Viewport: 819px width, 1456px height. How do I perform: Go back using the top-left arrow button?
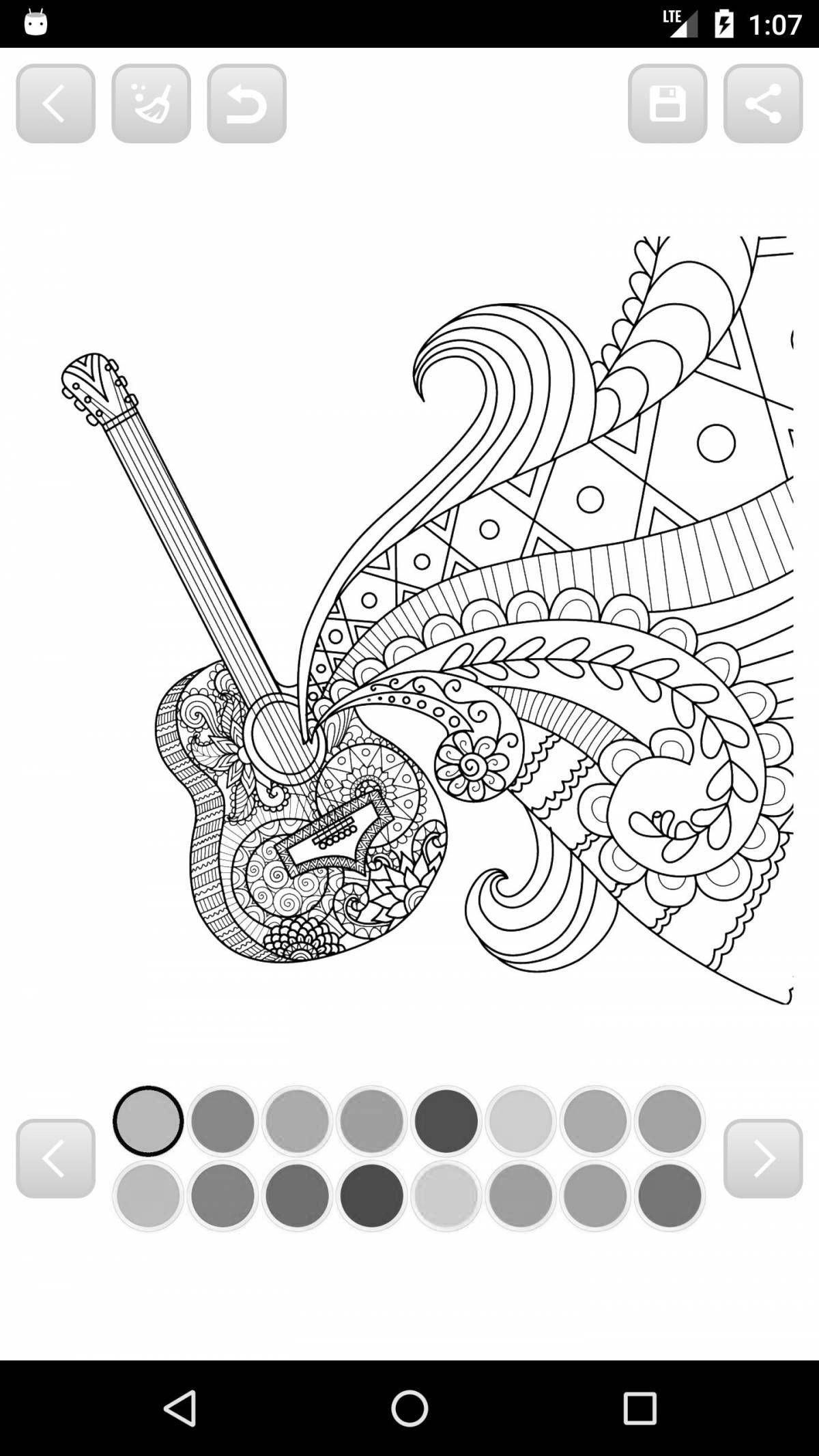click(55, 104)
